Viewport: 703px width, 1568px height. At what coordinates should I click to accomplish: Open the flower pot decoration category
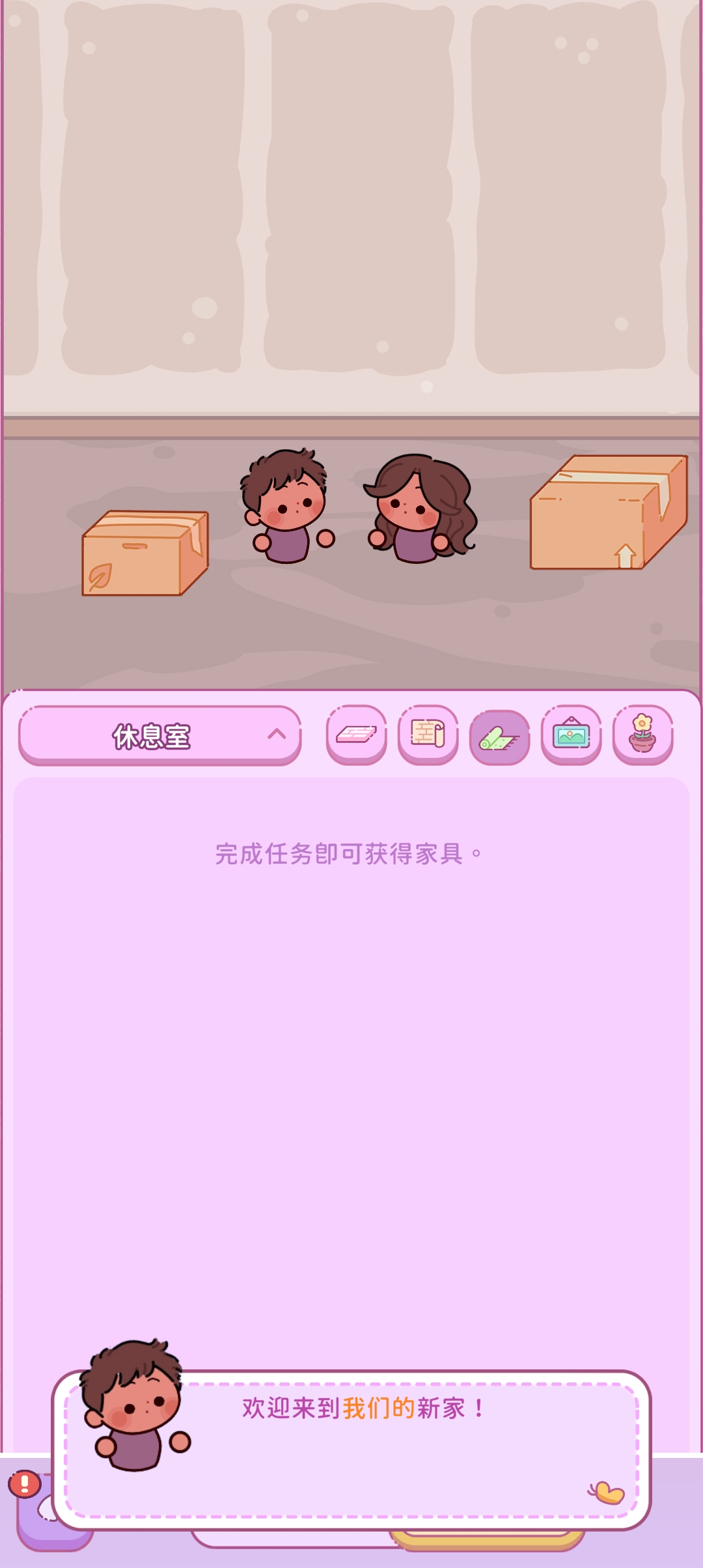click(x=642, y=735)
